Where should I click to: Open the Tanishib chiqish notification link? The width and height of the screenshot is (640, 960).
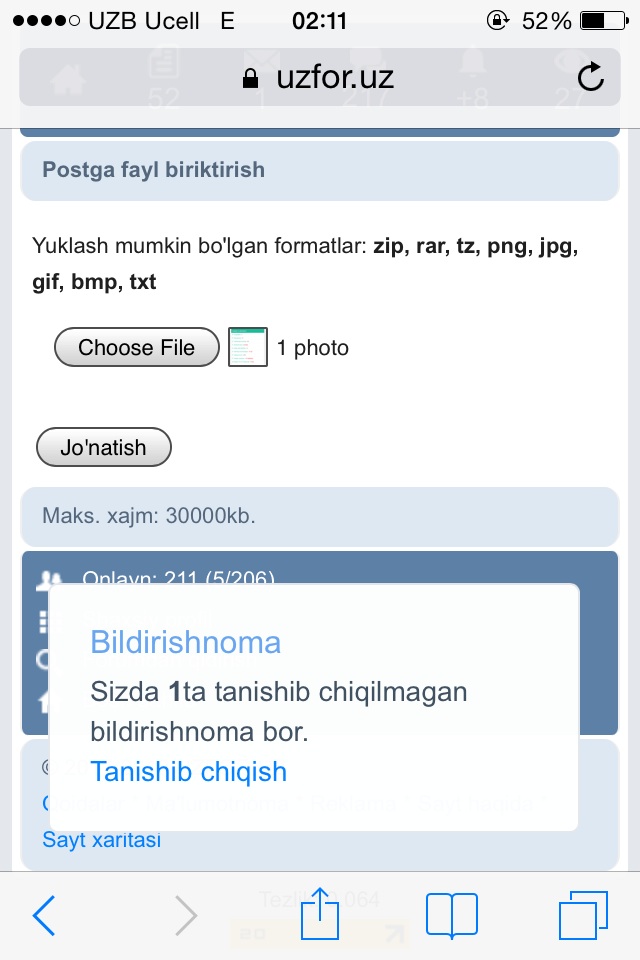pos(188,772)
